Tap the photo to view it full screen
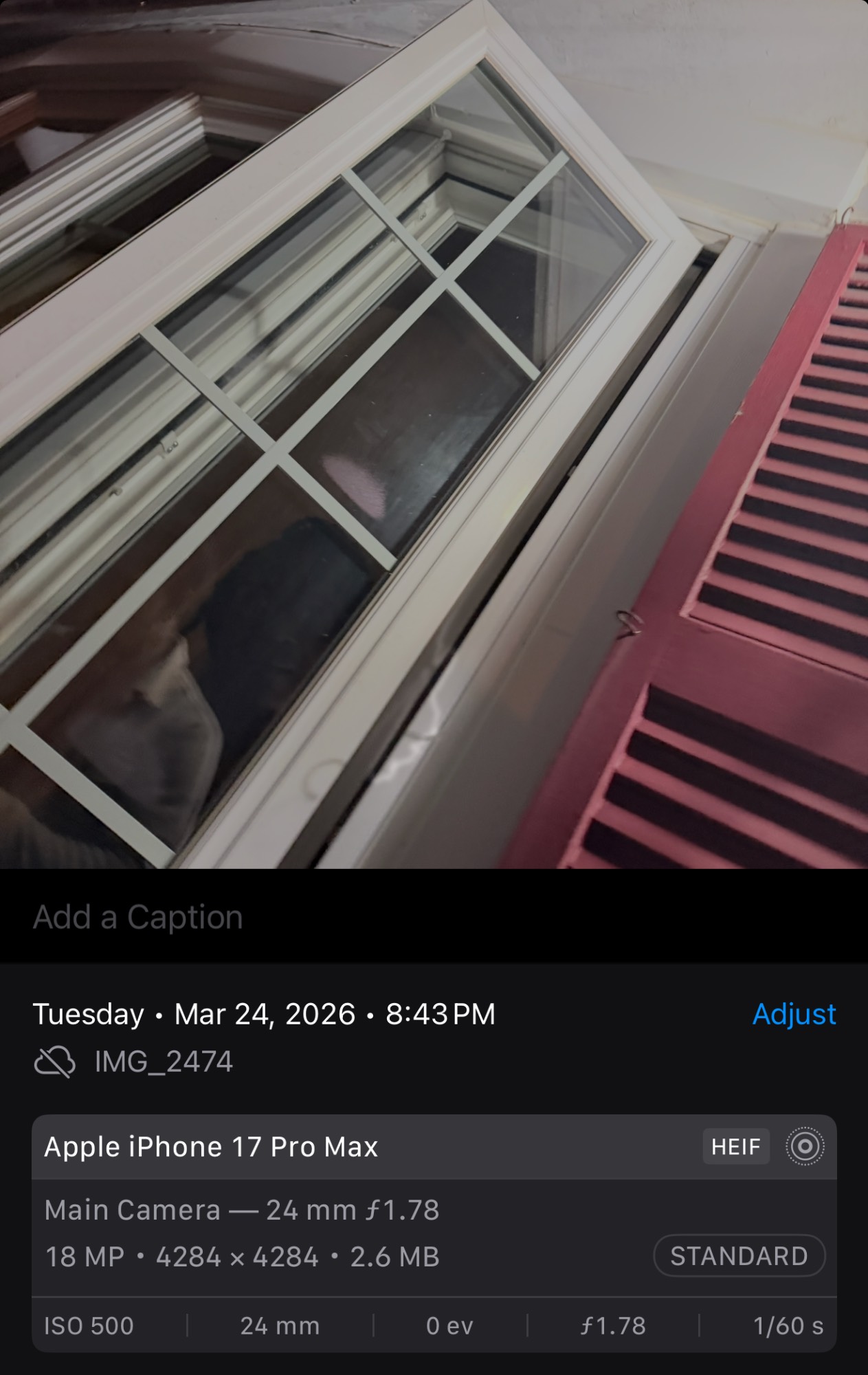Image resolution: width=868 pixels, height=1375 pixels. point(433,433)
